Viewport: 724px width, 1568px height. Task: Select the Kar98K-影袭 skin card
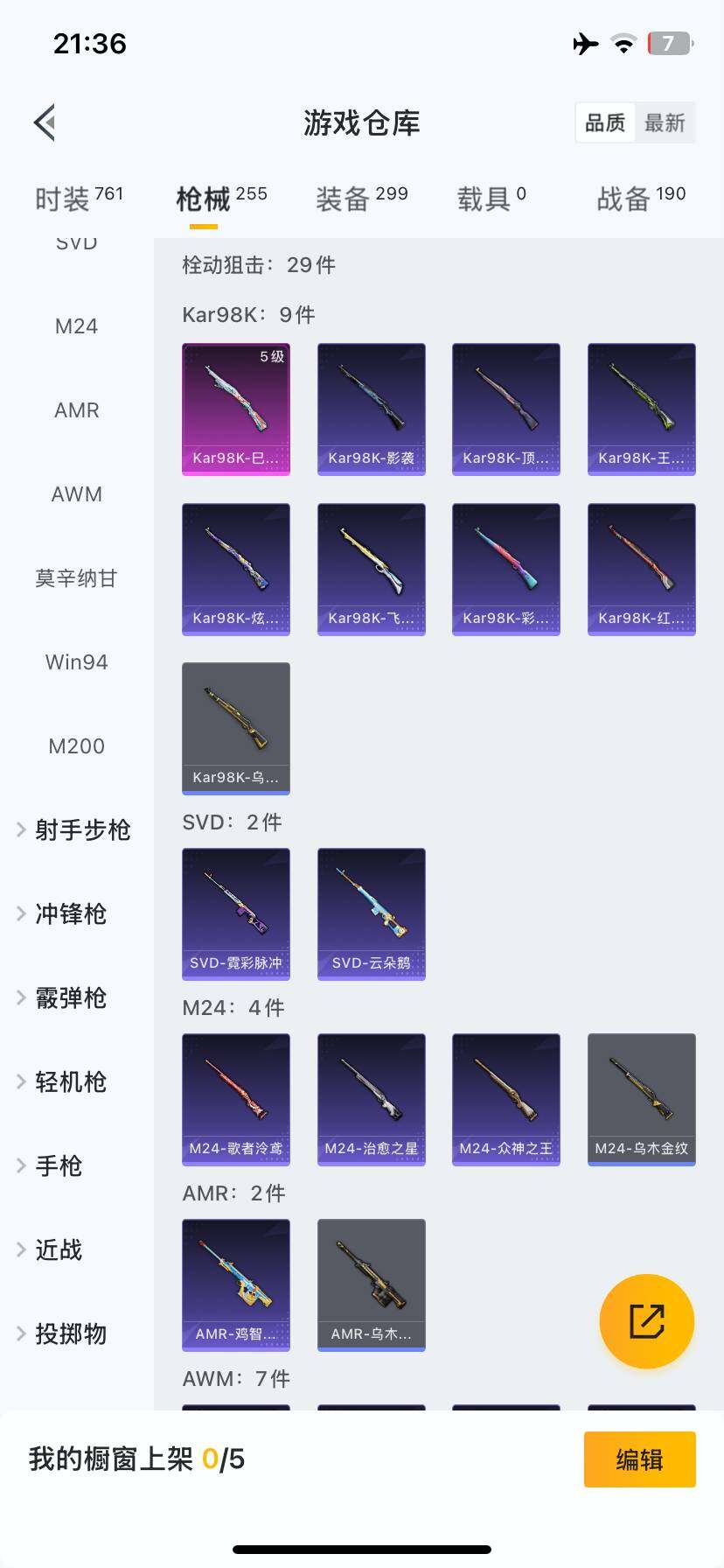coord(371,409)
